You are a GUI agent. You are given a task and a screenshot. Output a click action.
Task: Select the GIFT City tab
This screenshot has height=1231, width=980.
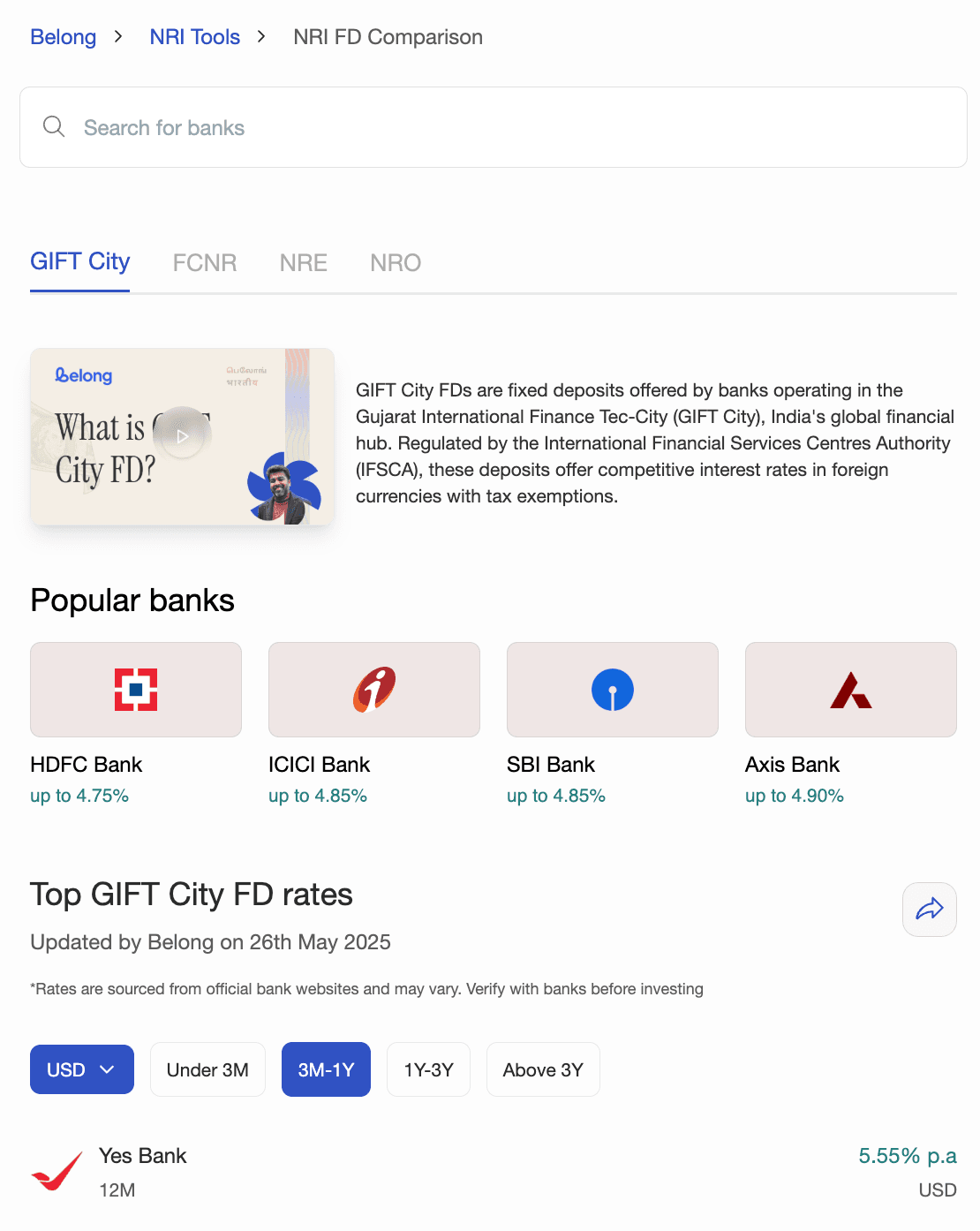79,261
